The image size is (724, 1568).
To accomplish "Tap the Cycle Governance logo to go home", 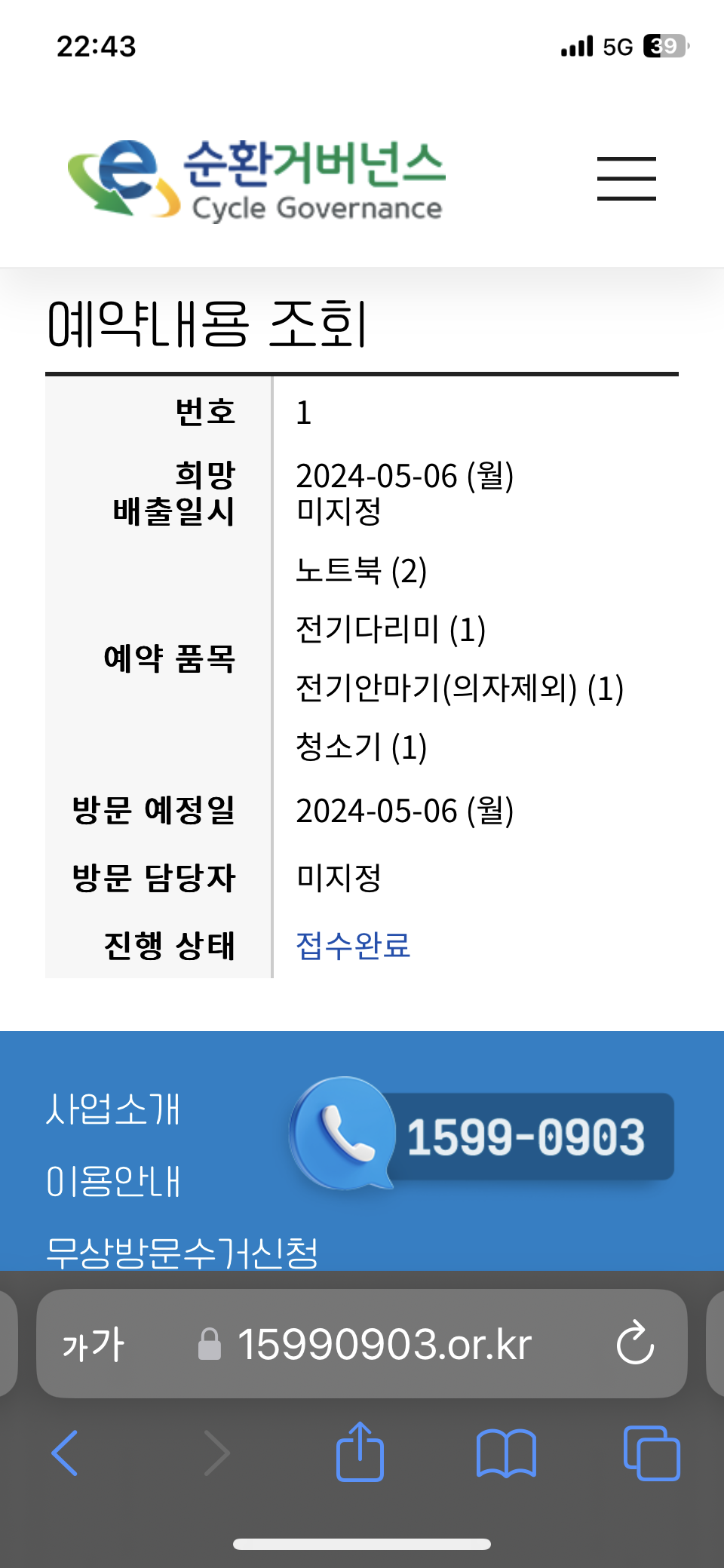I will (x=256, y=180).
